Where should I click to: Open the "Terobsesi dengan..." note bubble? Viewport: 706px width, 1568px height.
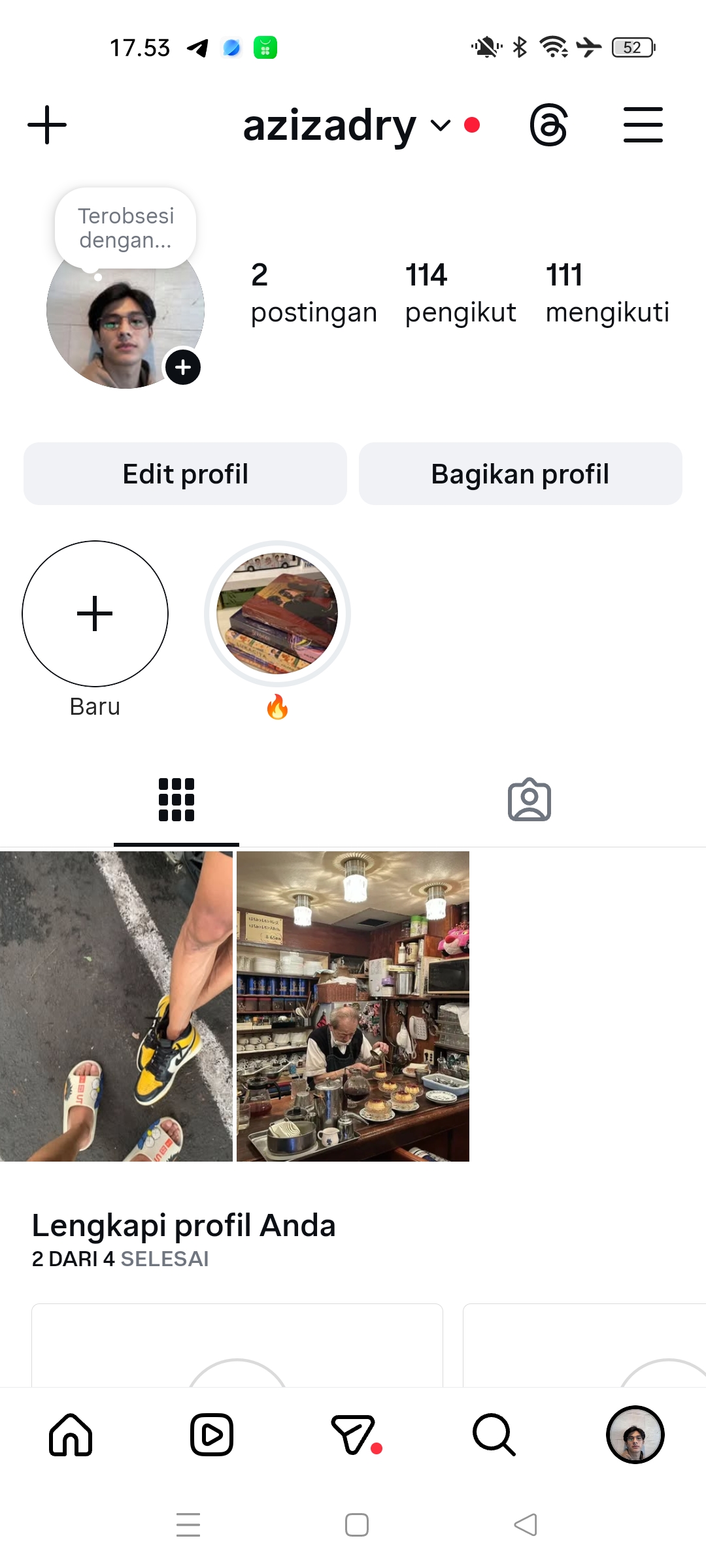pos(126,228)
